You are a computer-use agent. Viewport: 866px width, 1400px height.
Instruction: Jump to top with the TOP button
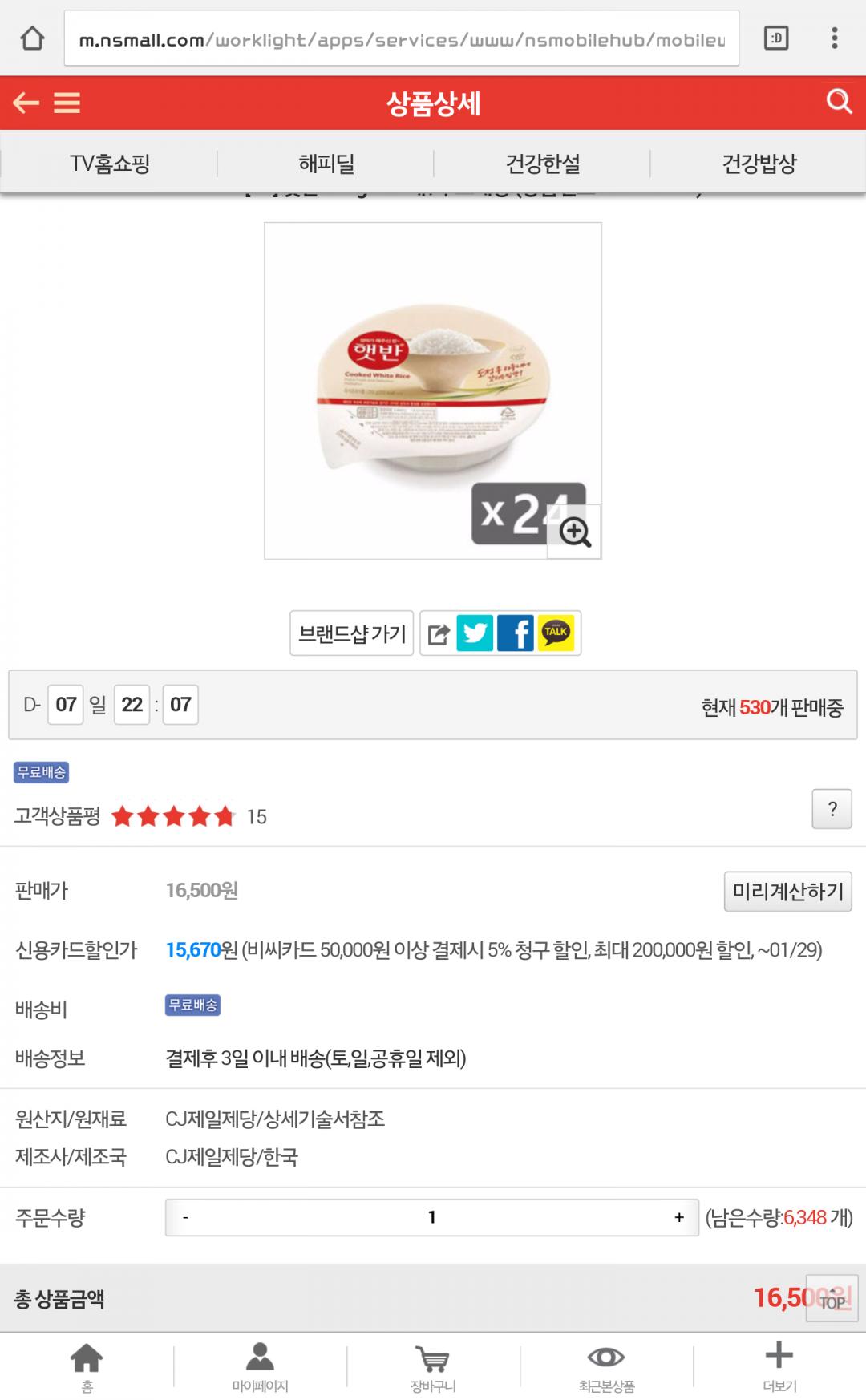(832, 1298)
